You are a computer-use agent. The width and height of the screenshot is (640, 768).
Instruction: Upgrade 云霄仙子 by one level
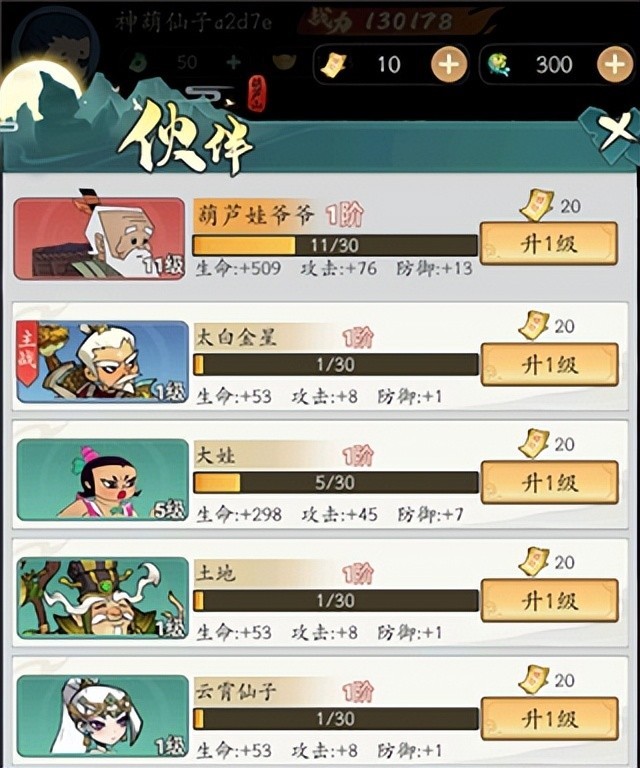coord(548,720)
